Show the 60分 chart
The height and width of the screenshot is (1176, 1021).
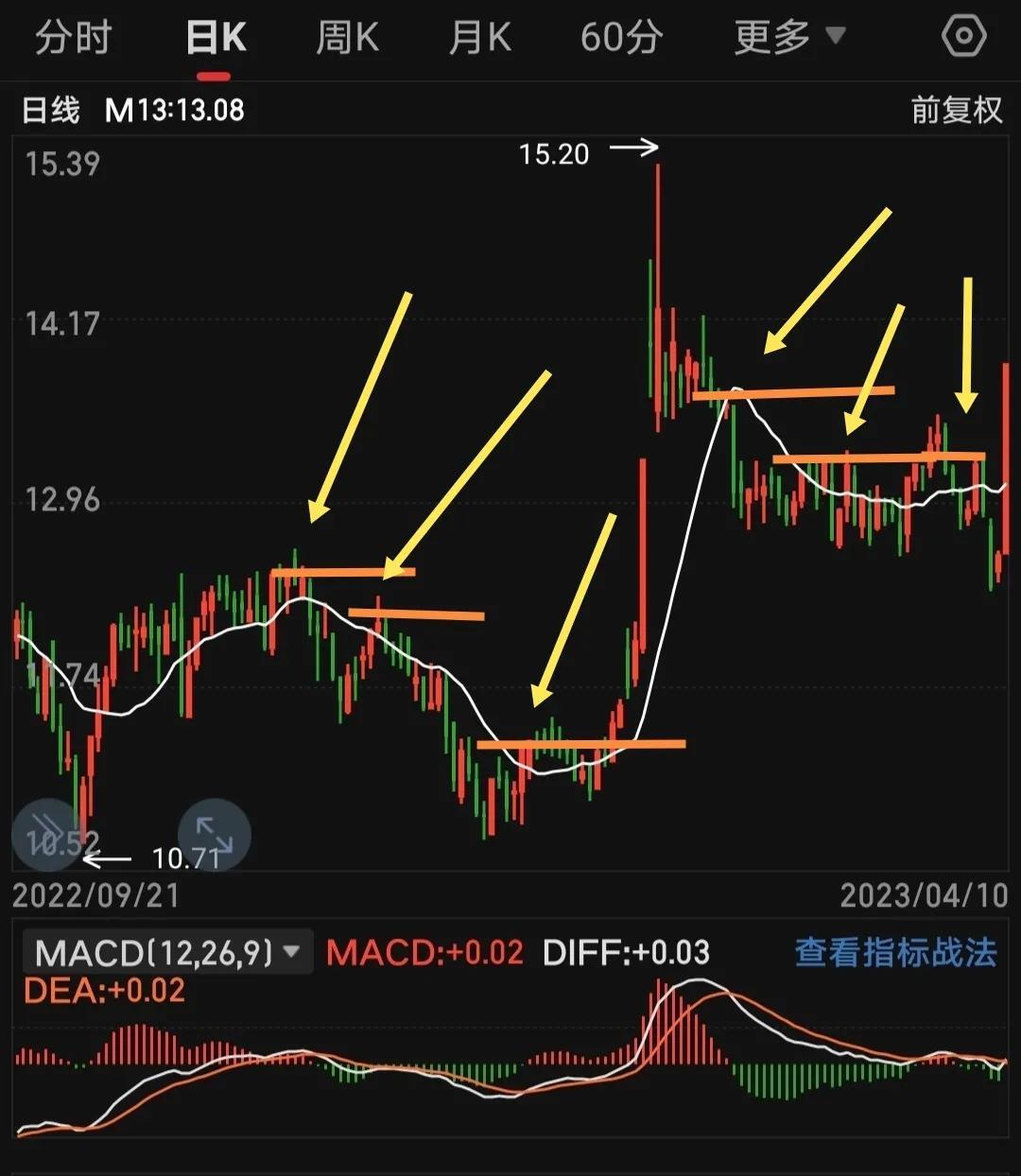tap(621, 38)
